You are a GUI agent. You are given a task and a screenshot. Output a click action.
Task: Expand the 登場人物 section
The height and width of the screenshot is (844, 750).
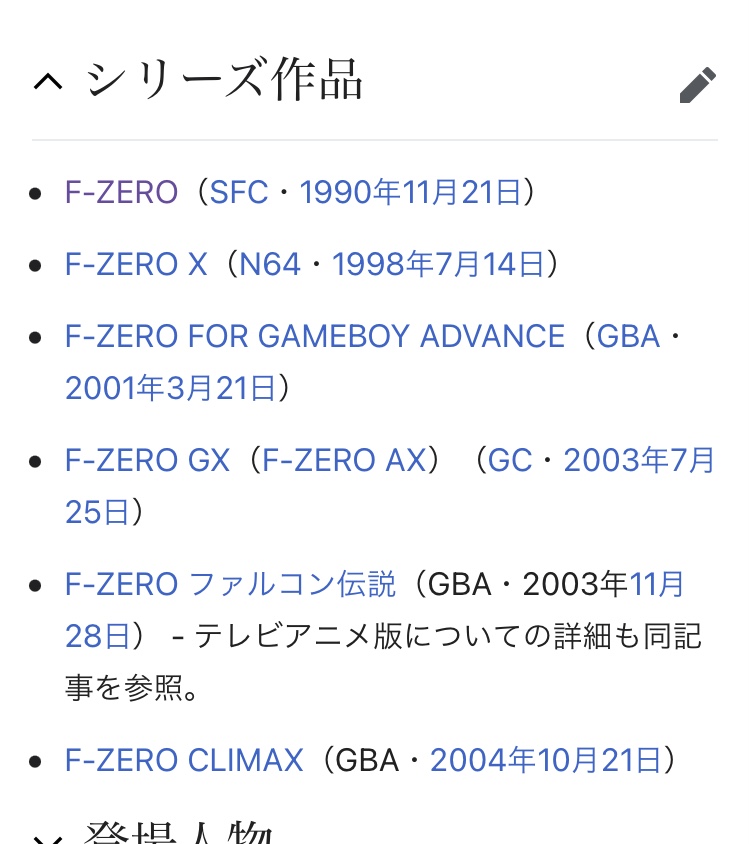pyautogui.click(x=48, y=835)
